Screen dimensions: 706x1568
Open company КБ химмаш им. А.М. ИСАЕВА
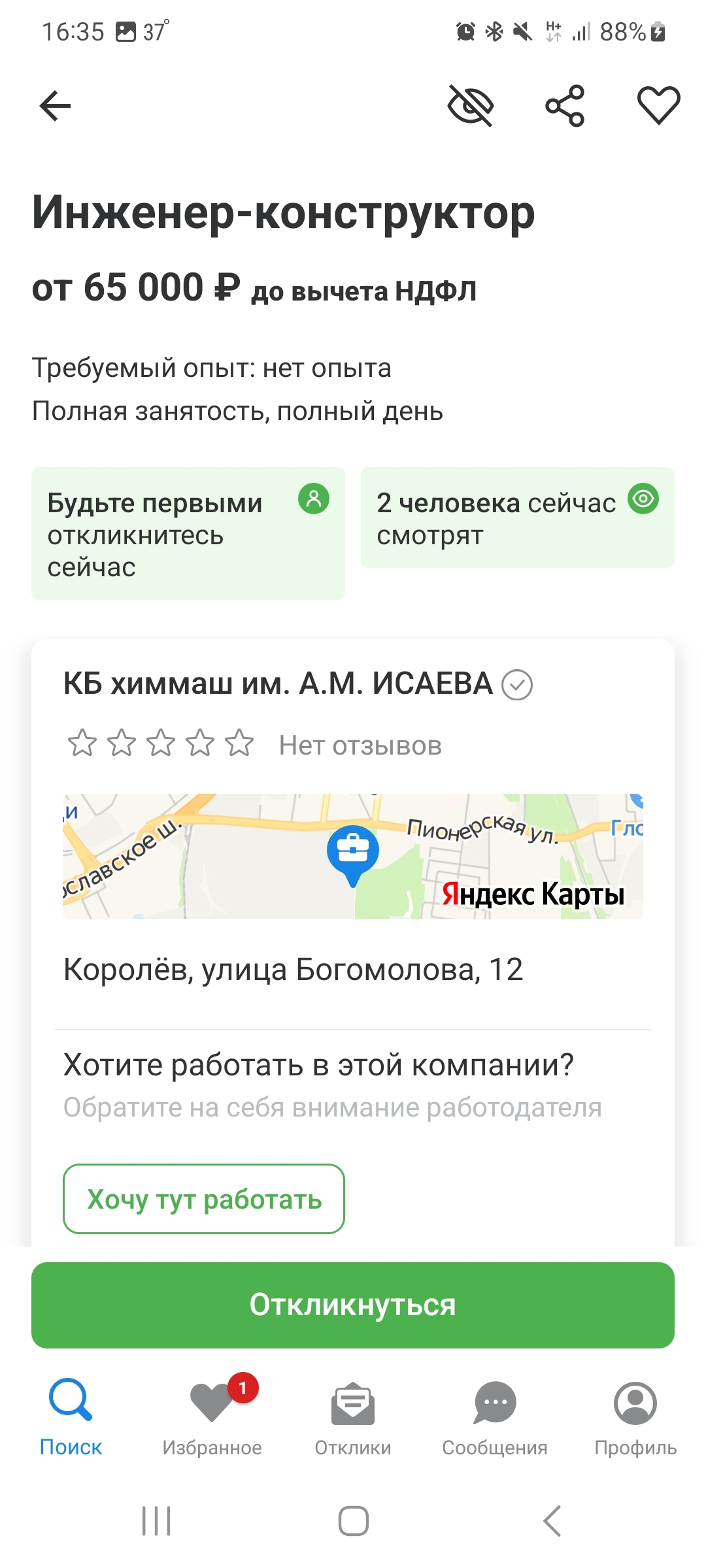pyautogui.click(x=278, y=684)
